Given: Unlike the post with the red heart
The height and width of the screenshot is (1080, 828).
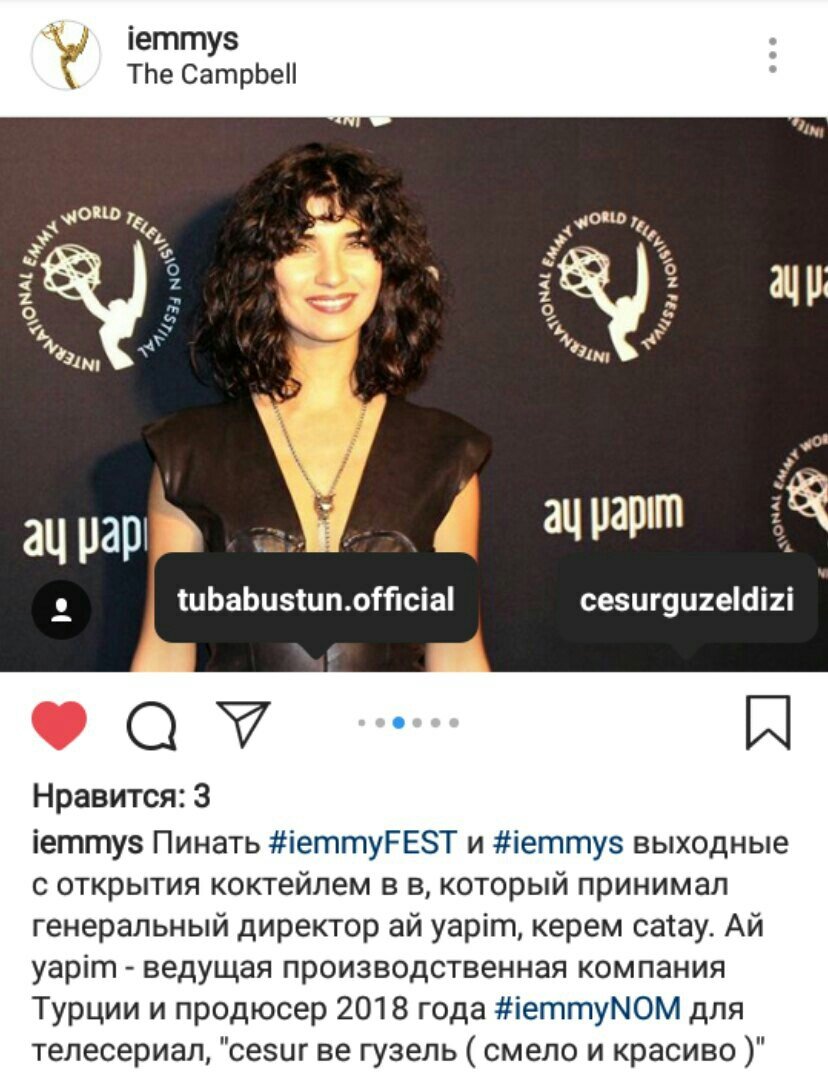Looking at the screenshot, I should (60, 724).
